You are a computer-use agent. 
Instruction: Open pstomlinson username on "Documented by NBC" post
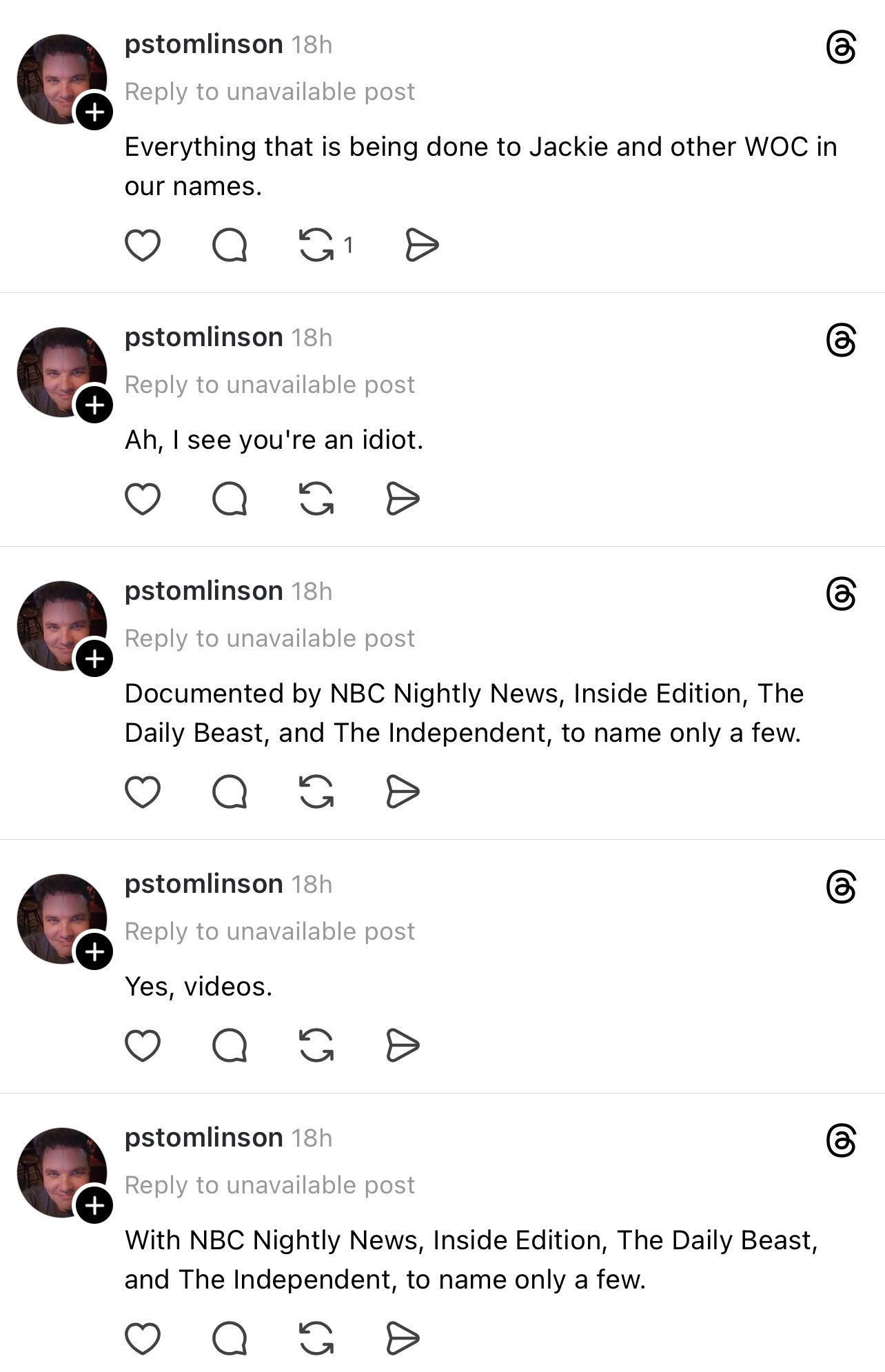(x=204, y=591)
